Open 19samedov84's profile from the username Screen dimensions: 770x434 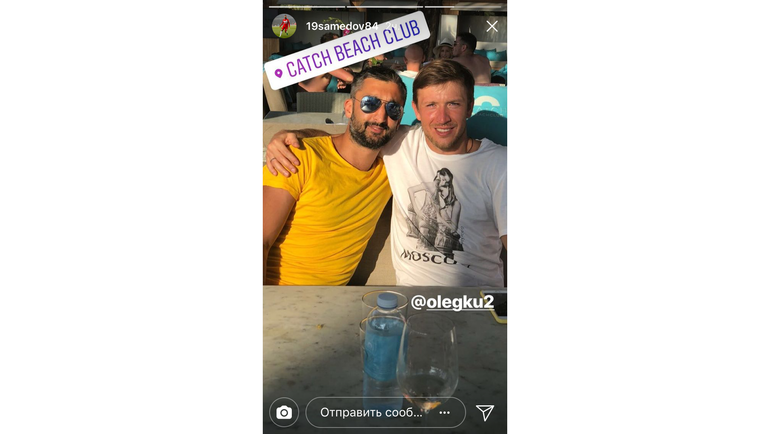pyautogui.click(x=341, y=26)
